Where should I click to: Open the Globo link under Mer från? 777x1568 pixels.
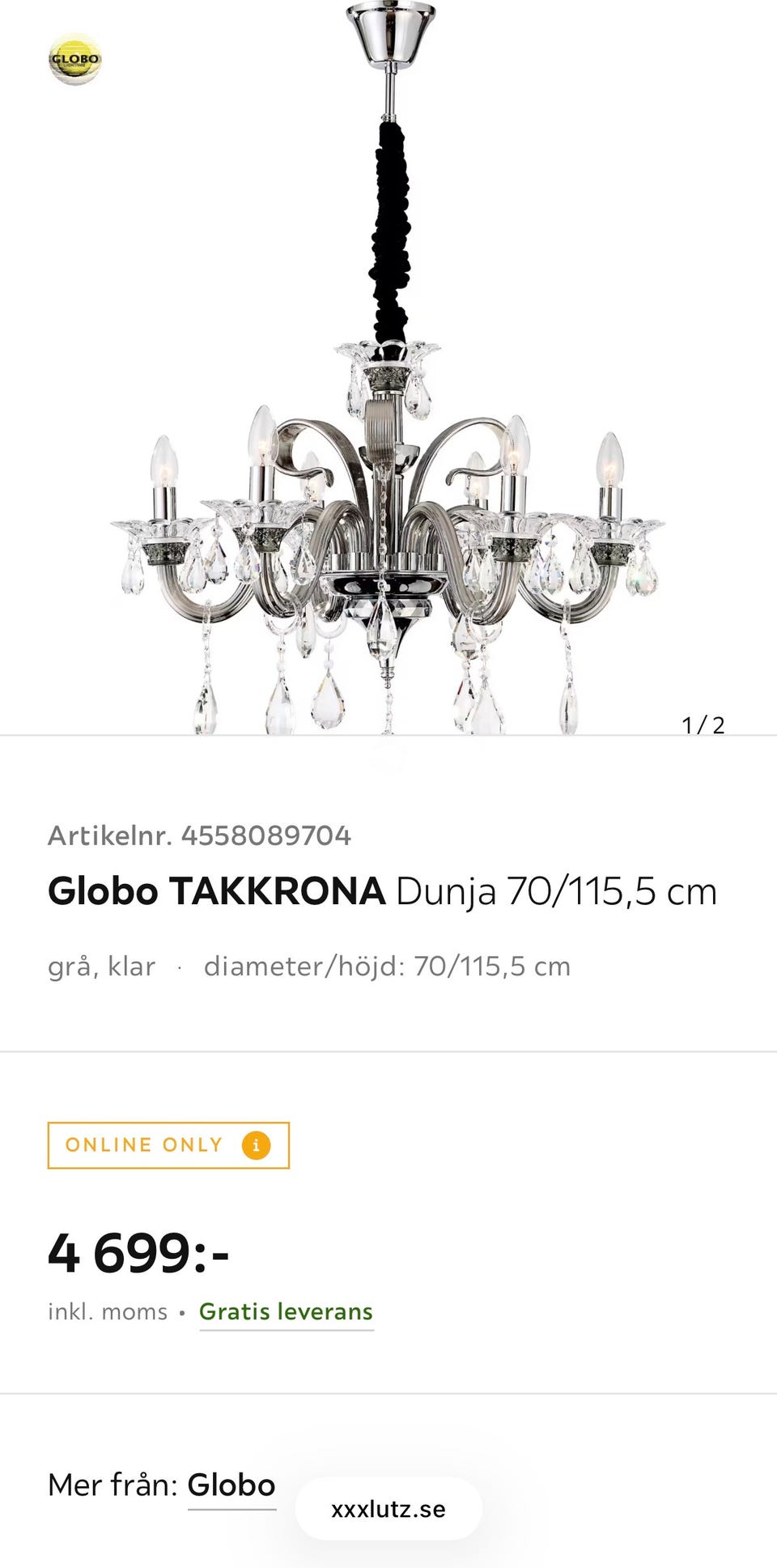(231, 1484)
